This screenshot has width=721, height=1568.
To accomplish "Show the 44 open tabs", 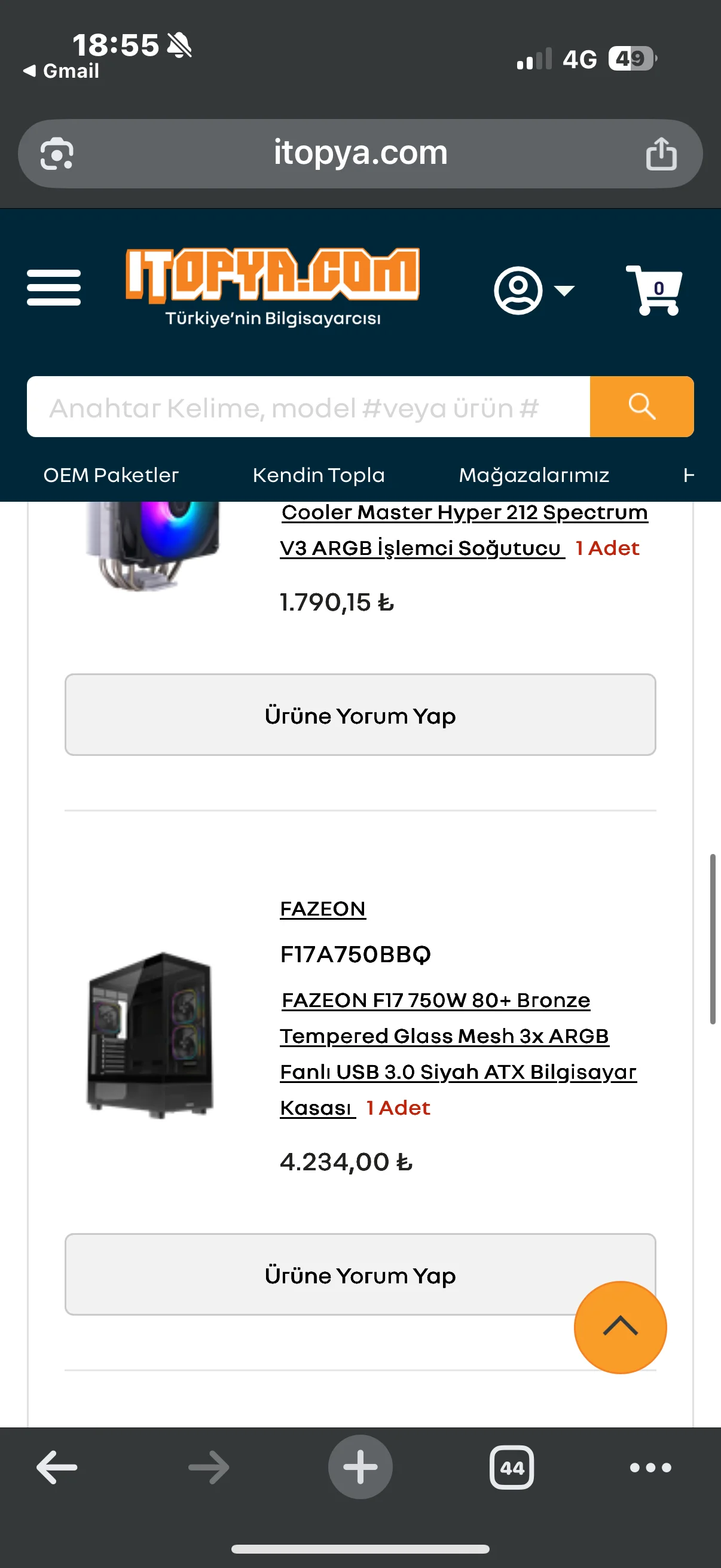I will (x=512, y=1467).
